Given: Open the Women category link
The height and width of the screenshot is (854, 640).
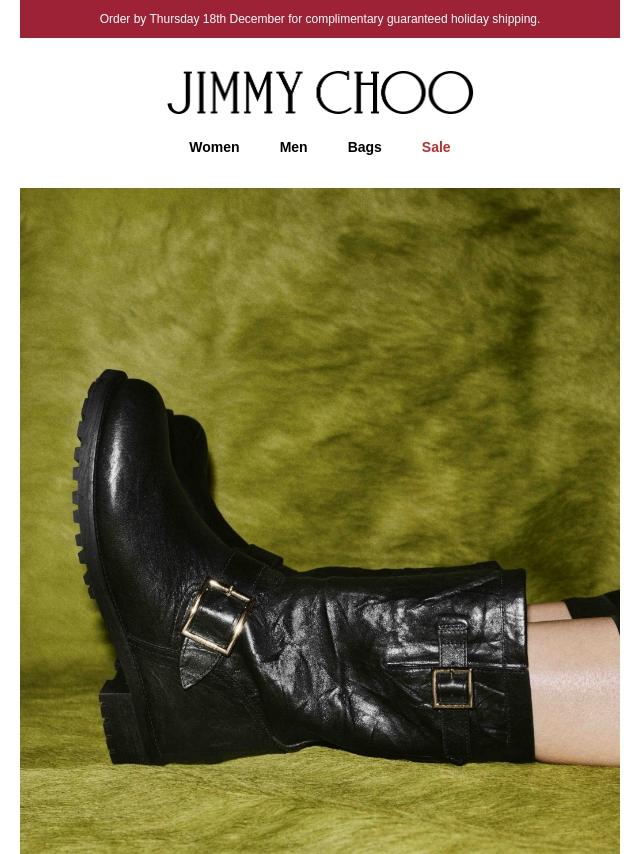Looking at the screenshot, I should coord(214,147).
